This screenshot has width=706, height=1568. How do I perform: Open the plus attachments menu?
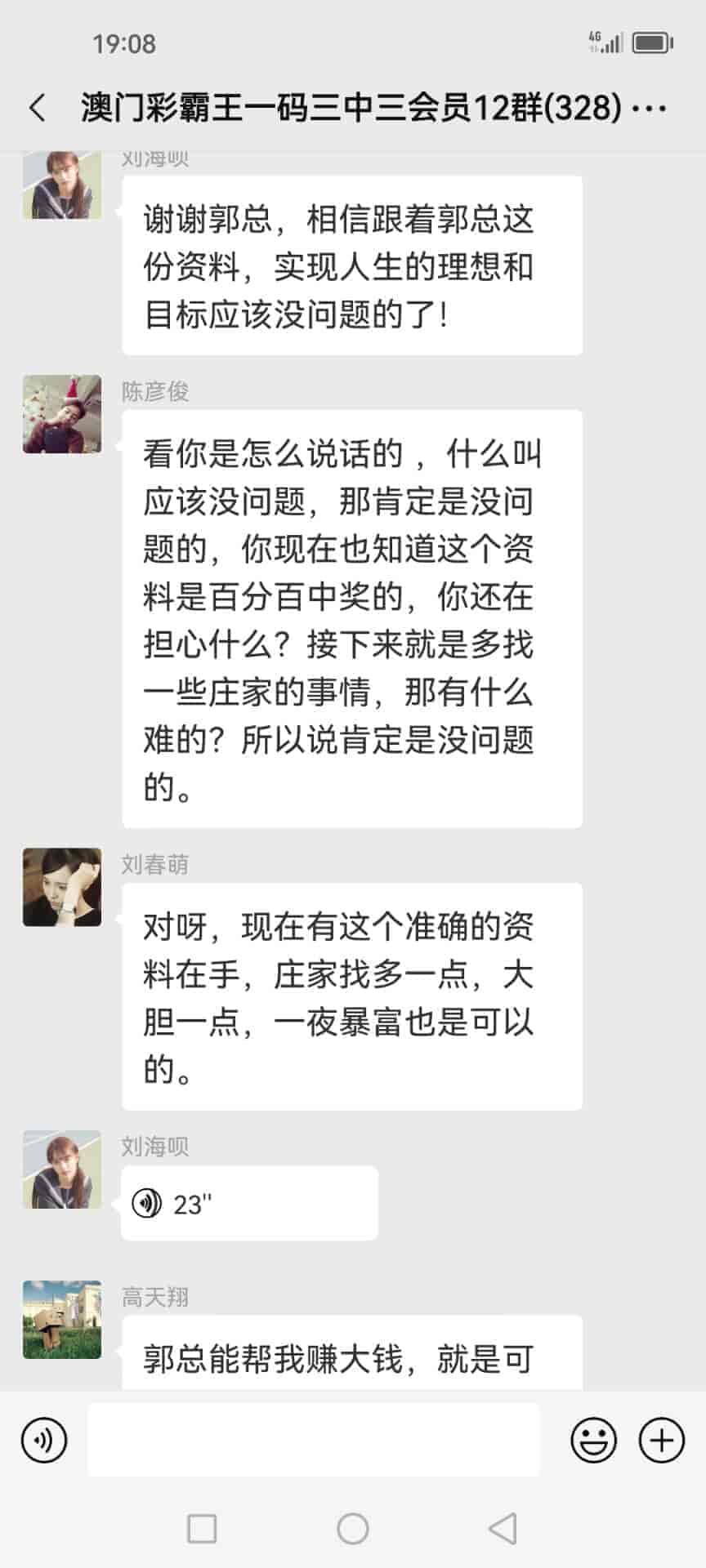(661, 1440)
